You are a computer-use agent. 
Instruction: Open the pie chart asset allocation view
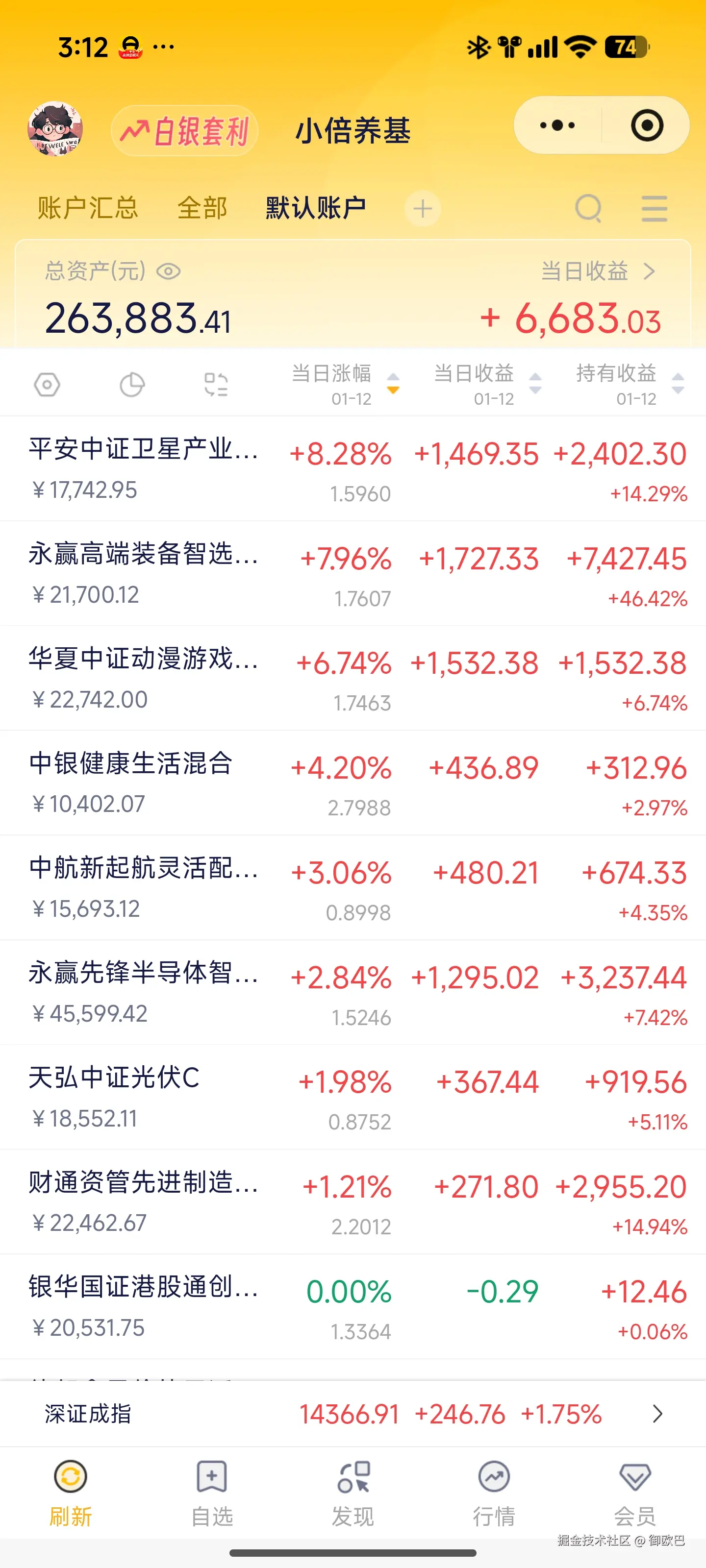coord(133,384)
